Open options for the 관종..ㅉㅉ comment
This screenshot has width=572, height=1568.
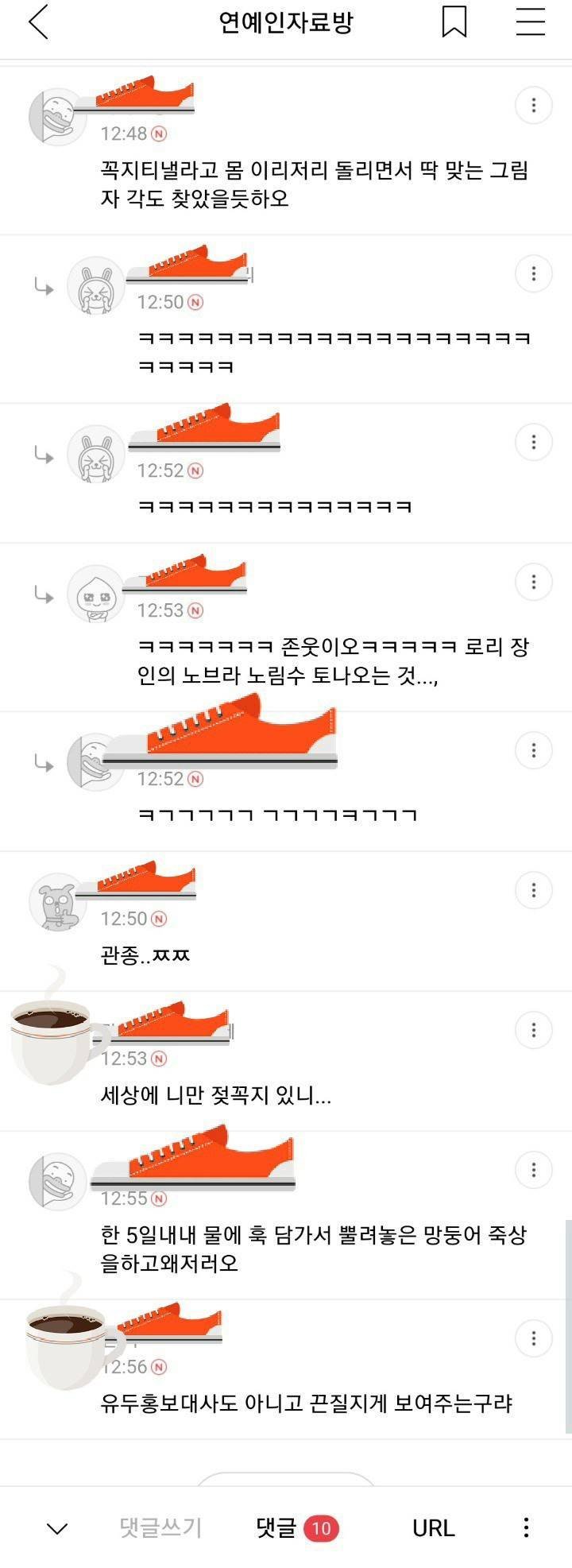pos(533,891)
